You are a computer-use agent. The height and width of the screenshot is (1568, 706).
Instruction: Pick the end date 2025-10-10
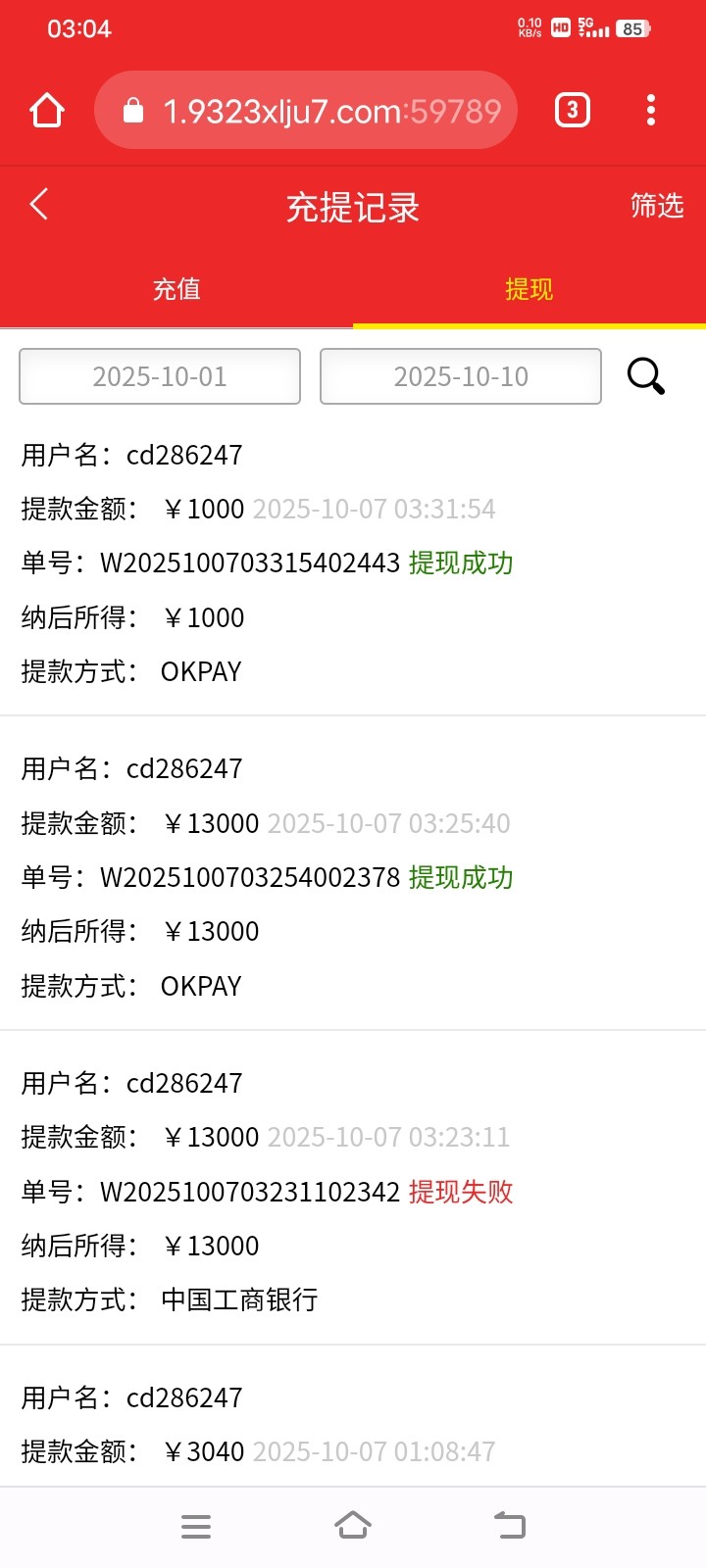pos(461,376)
